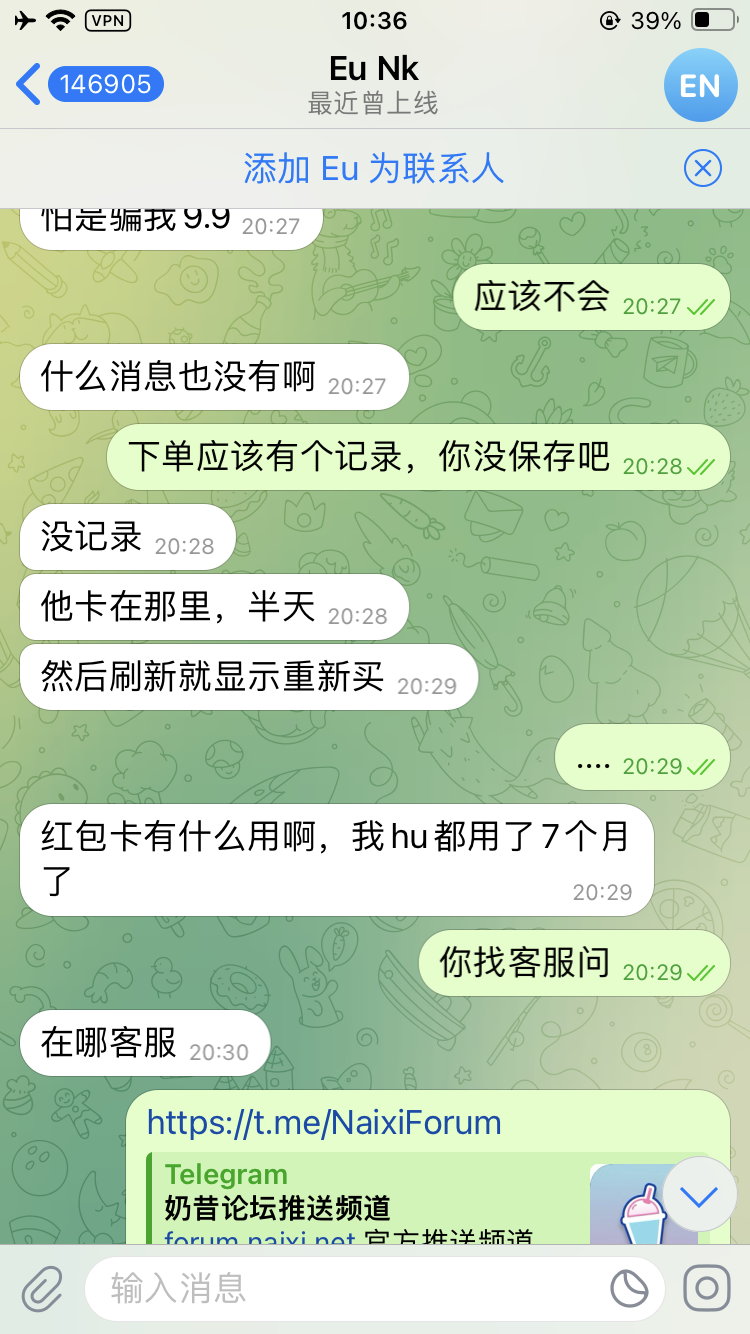Viewport: 750px width, 1334px height.
Task: Tap the camera icon to record
Action: pos(709,1289)
